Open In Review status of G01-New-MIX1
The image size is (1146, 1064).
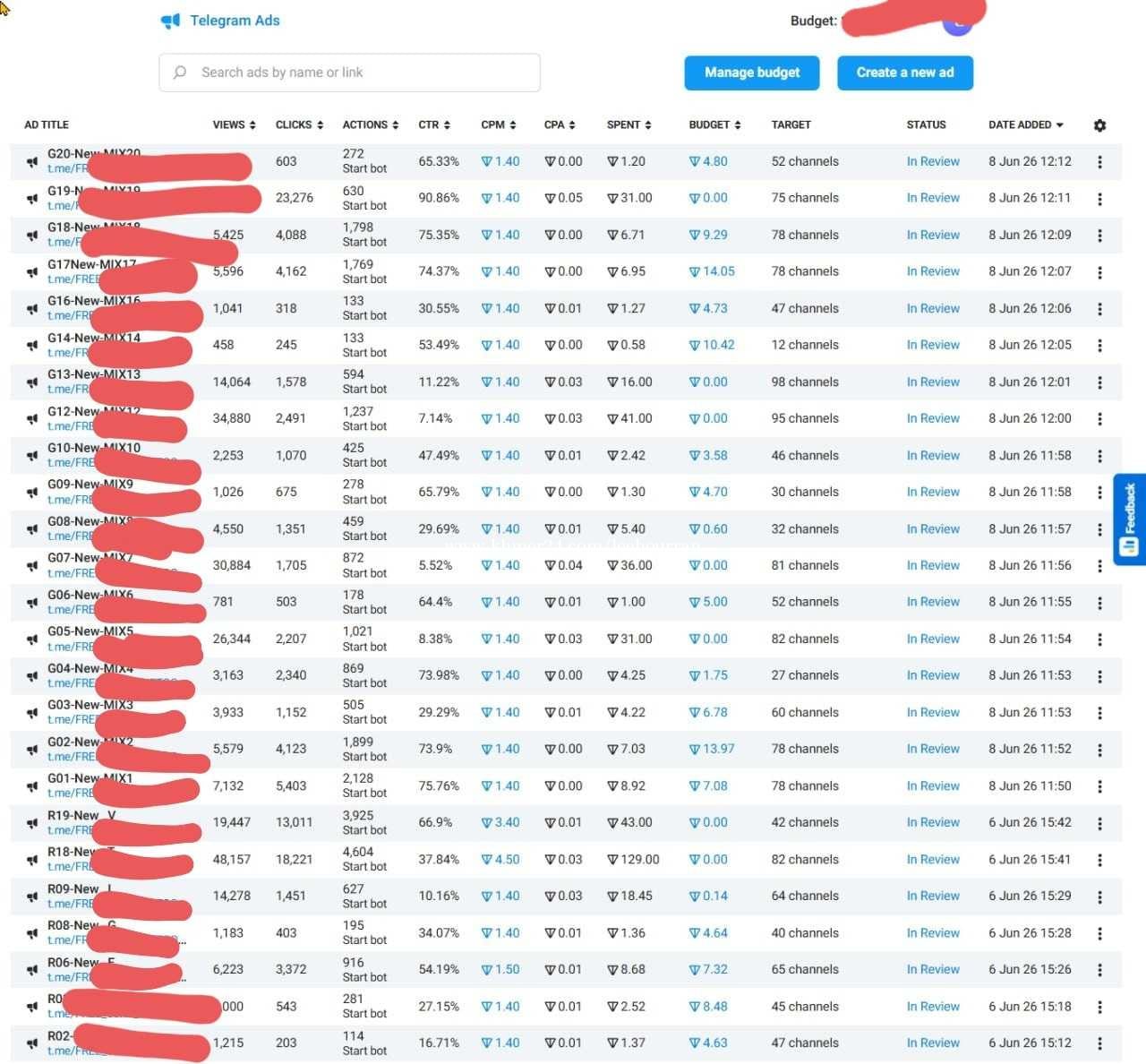[933, 785]
